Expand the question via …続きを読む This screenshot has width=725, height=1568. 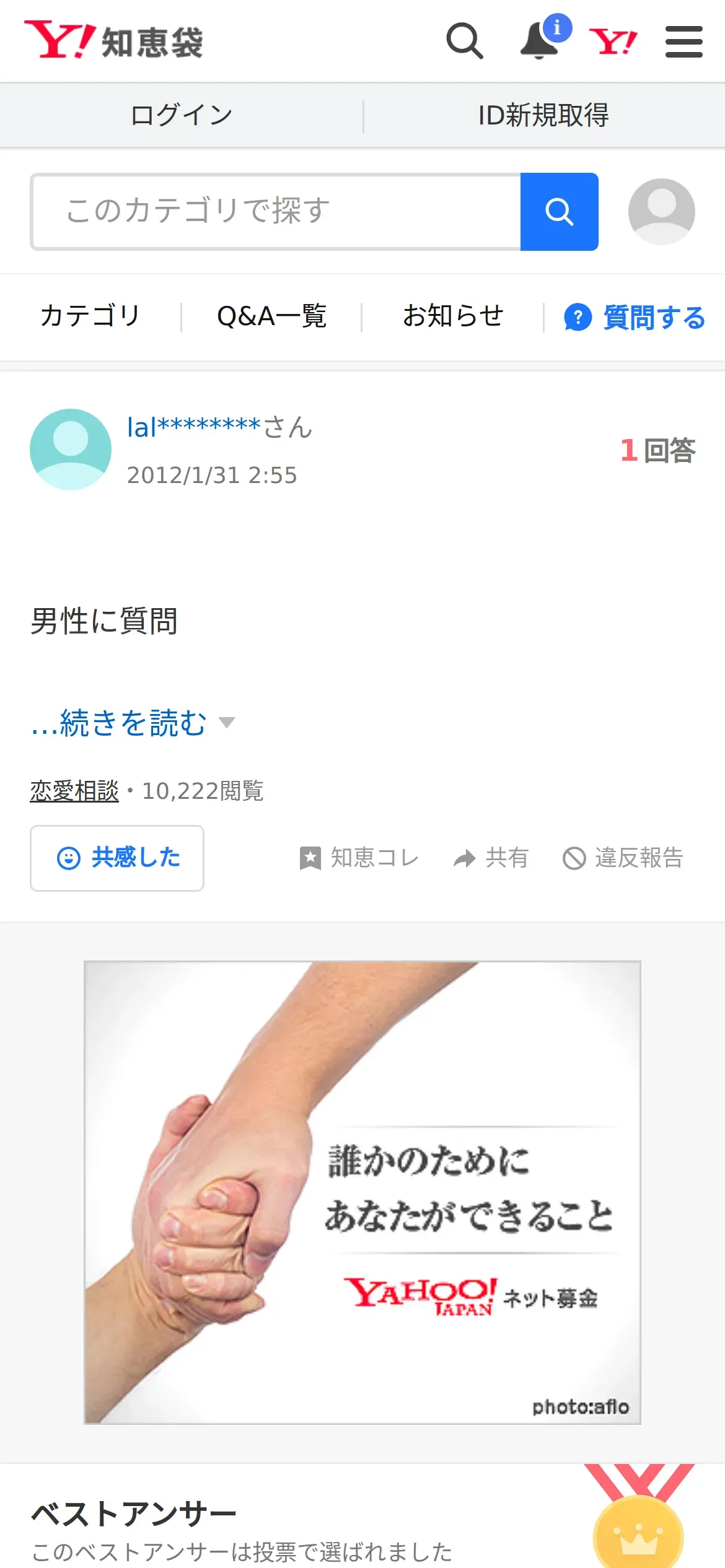133,723
